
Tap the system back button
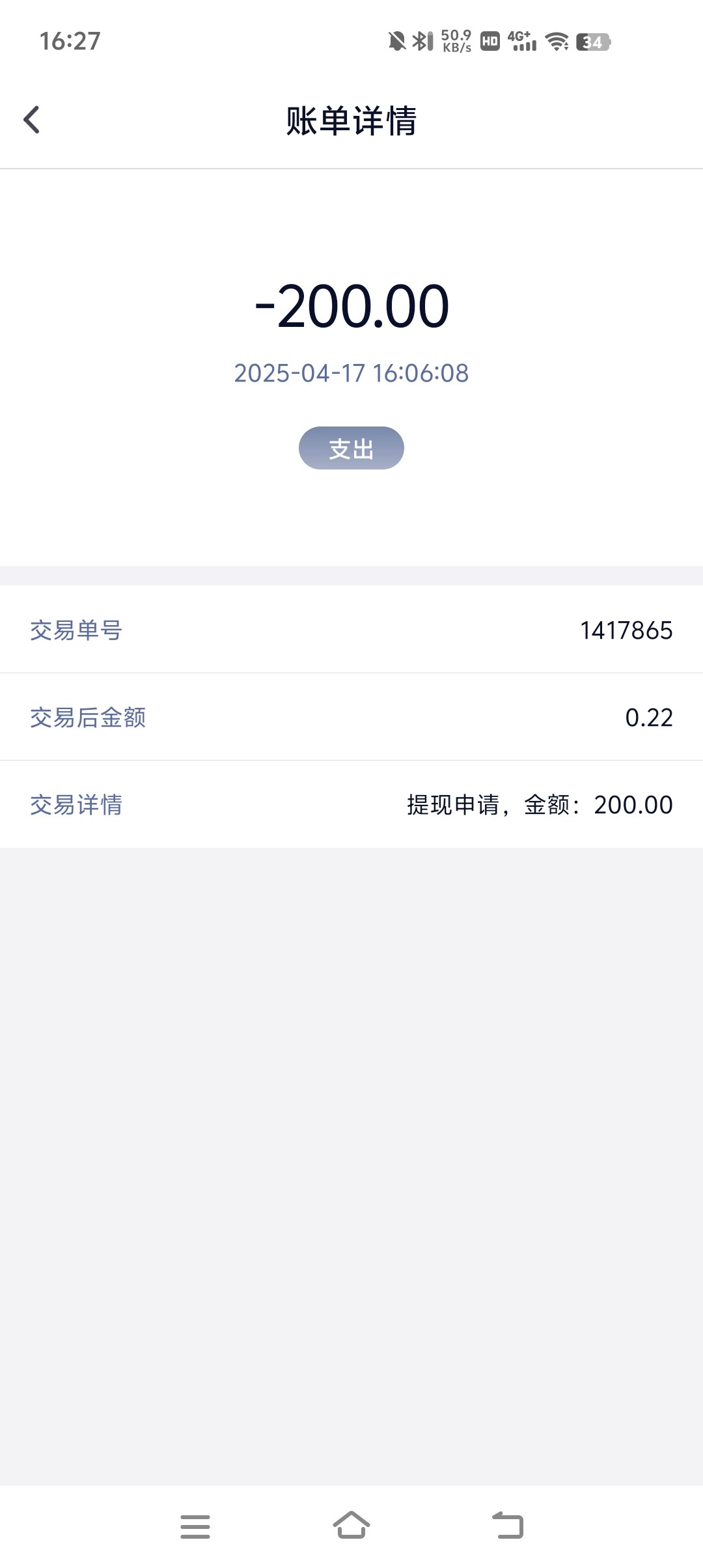tap(508, 1525)
